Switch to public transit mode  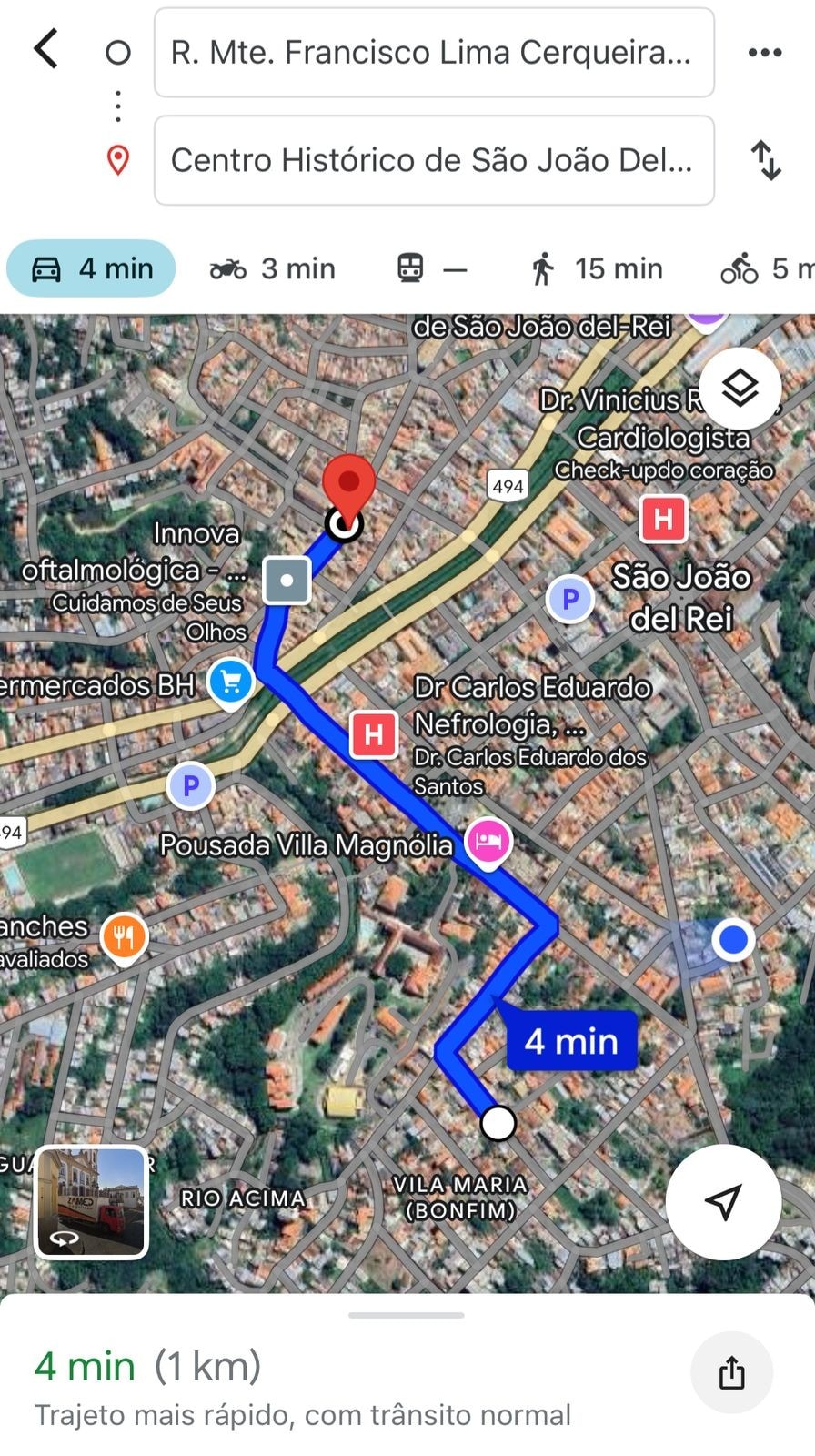pyautogui.click(x=431, y=268)
